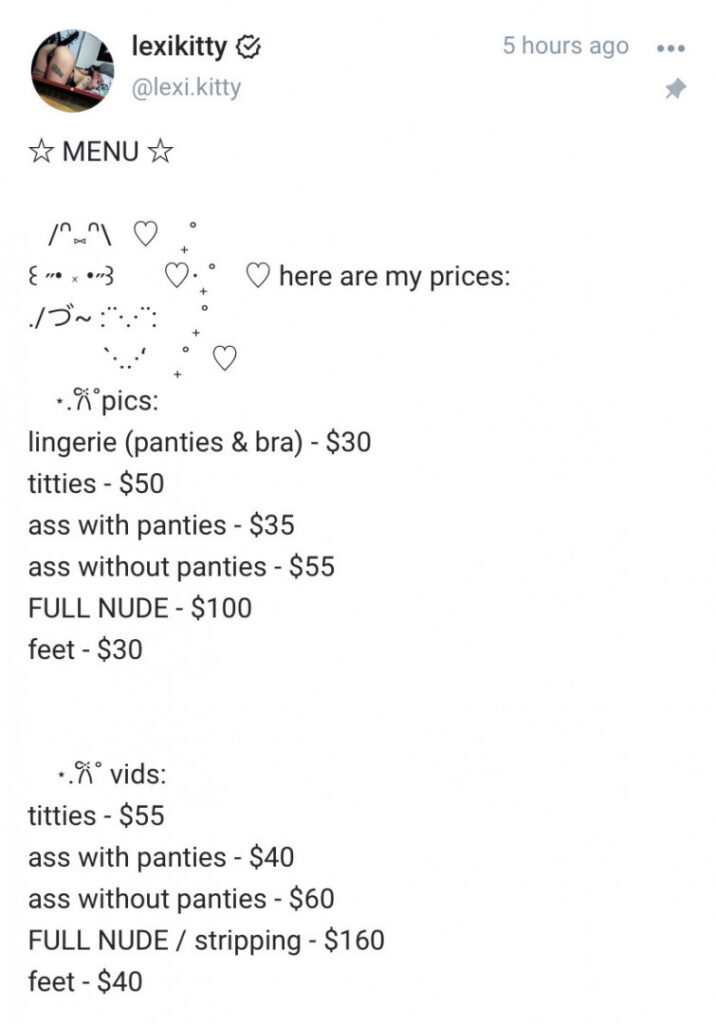
Task: Open the post's three-dot options menu
Action: coord(671,48)
